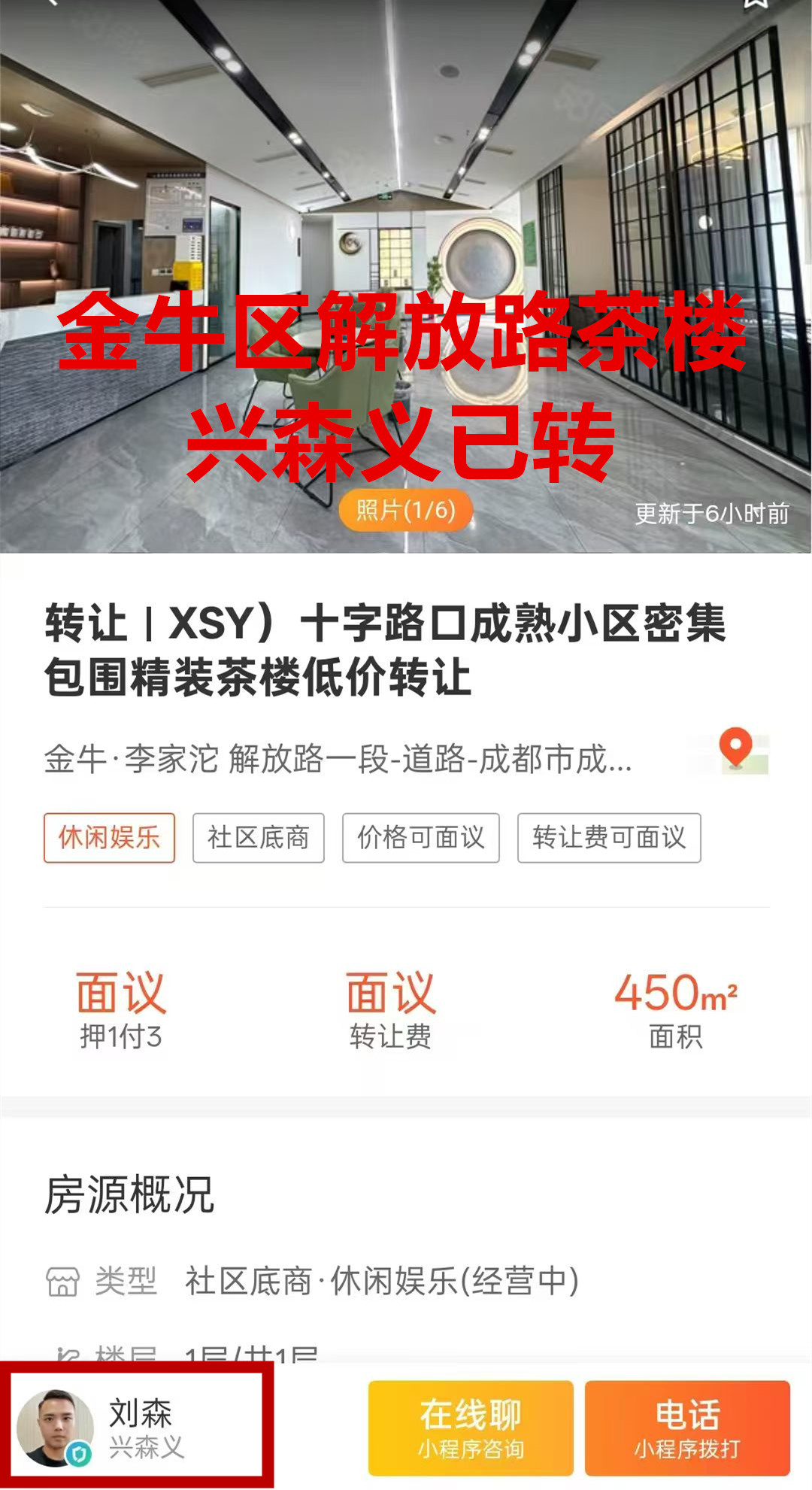The height and width of the screenshot is (1490, 812).
Task: Select the 休闲娱乐 tag
Action: point(110,837)
